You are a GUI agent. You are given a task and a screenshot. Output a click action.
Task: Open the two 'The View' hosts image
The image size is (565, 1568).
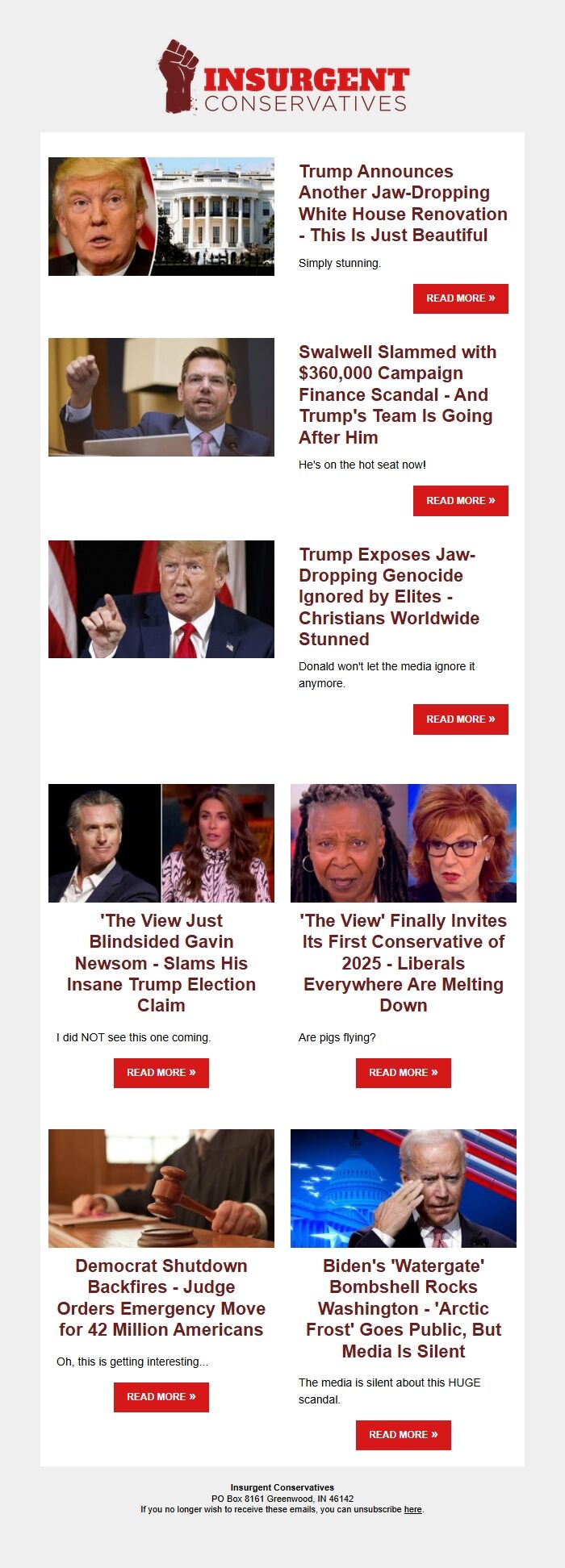(403, 843)
